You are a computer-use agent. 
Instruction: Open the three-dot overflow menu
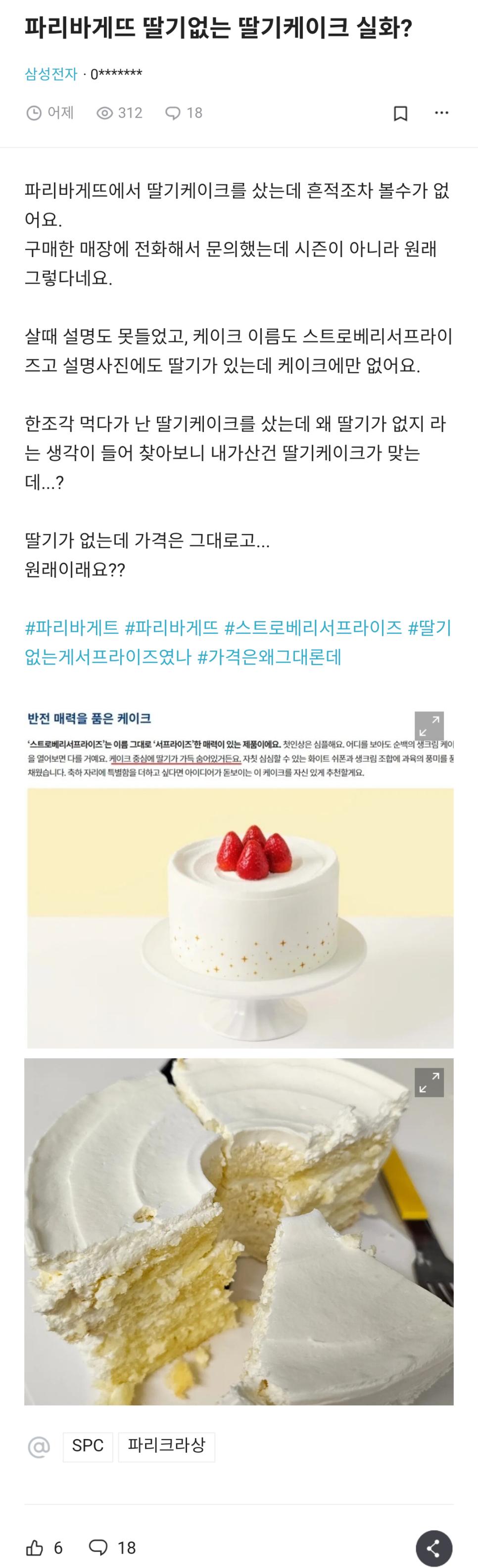point(441,113)
